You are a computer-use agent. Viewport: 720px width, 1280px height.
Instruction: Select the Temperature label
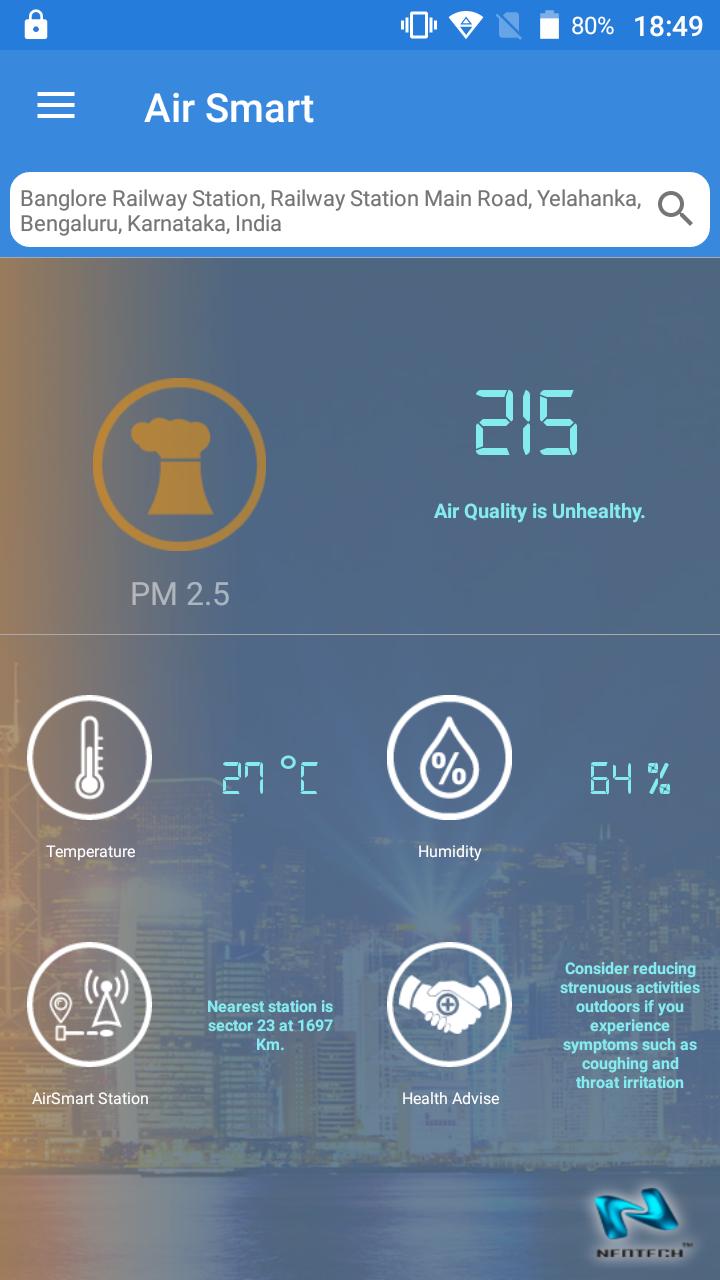coord(90,851)
